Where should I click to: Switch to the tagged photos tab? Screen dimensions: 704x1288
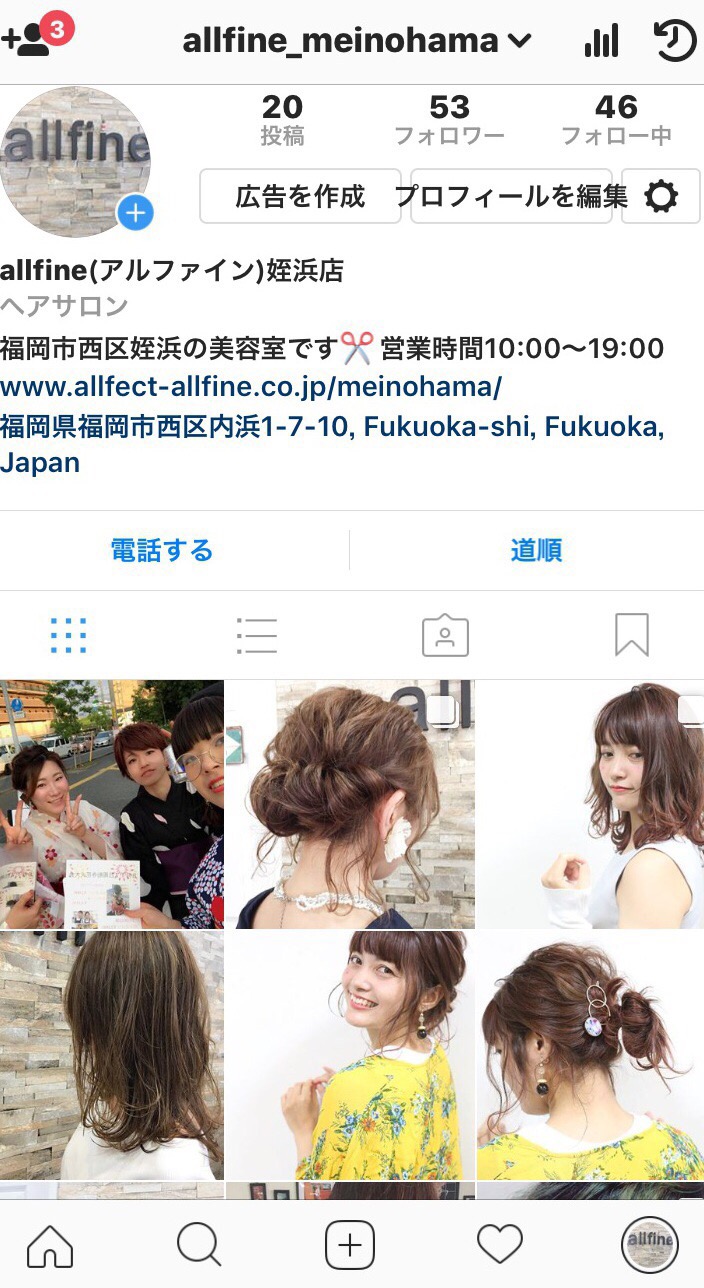pyautogui.click(x=445, y=635)
